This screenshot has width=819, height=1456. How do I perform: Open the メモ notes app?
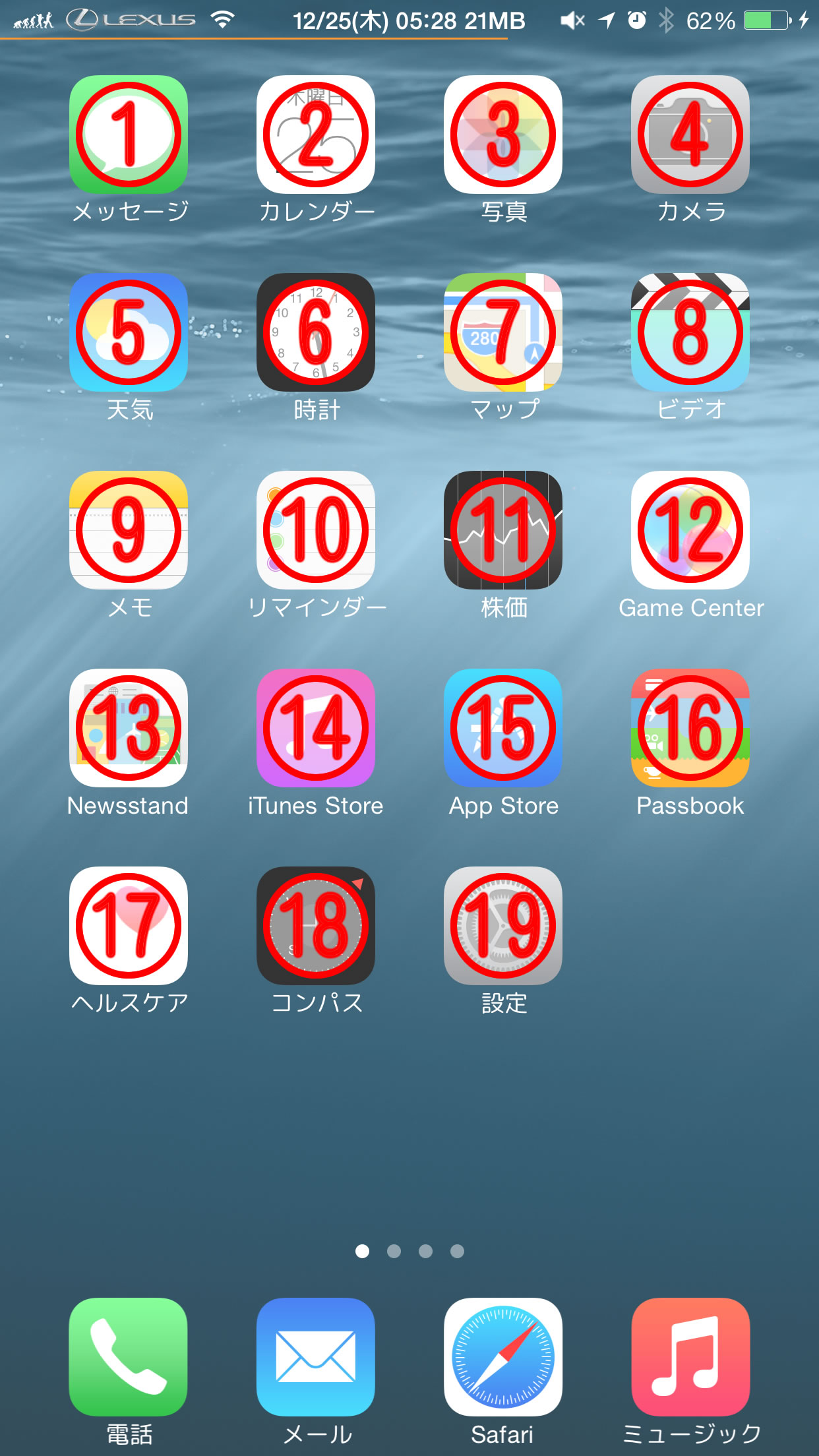click(x=129, y=530)
